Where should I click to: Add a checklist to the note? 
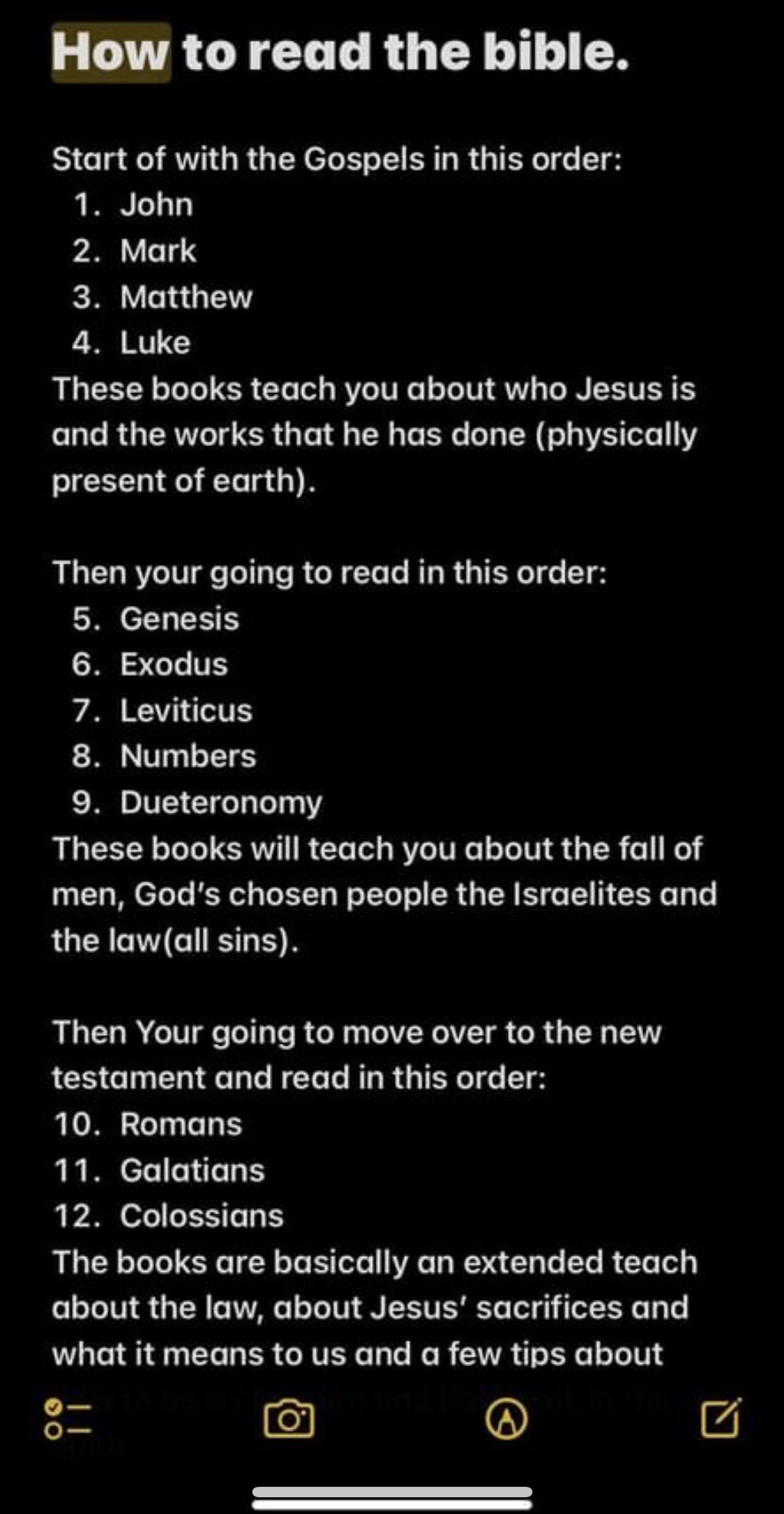(x=68, y=1419)
